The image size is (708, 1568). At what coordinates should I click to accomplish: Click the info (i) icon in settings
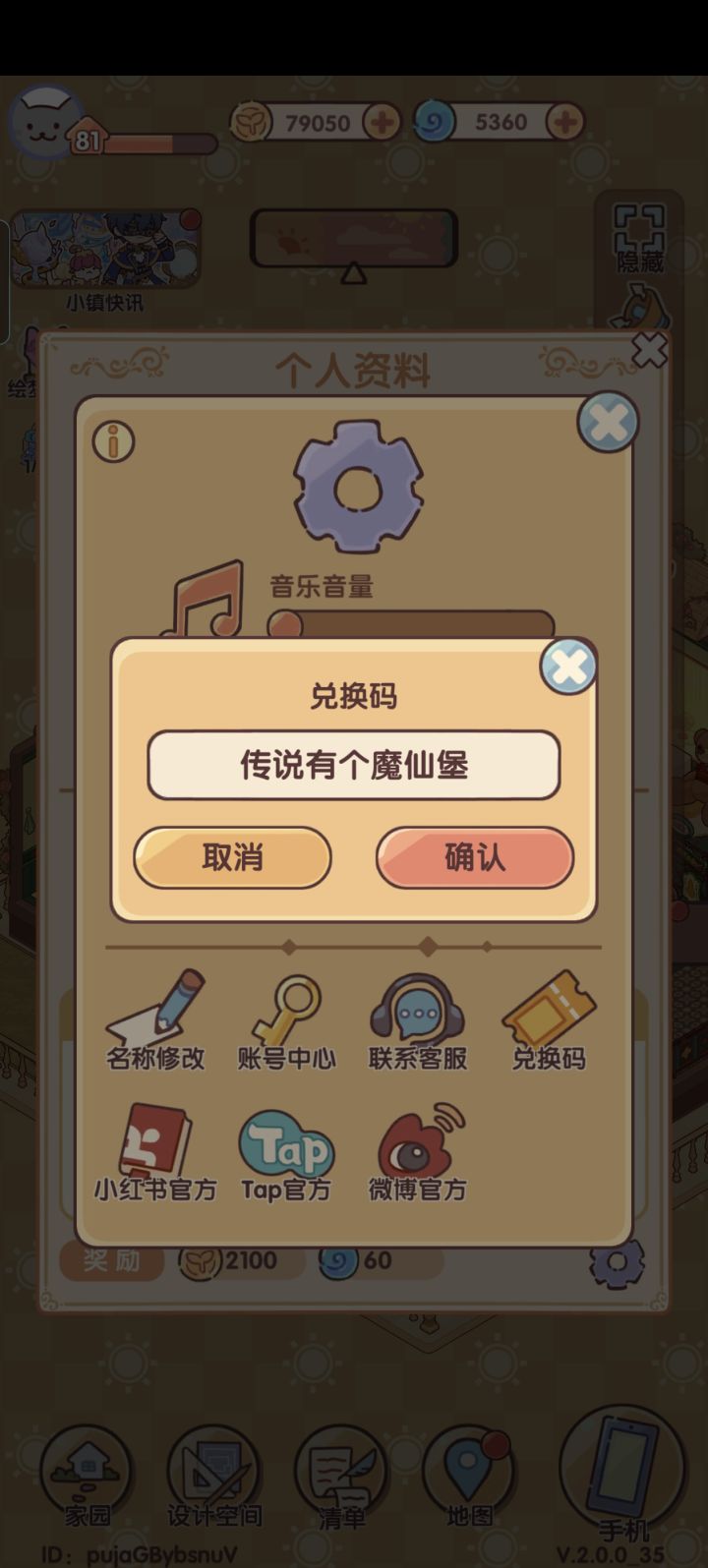pyautogui.click(x=113, y=442)
